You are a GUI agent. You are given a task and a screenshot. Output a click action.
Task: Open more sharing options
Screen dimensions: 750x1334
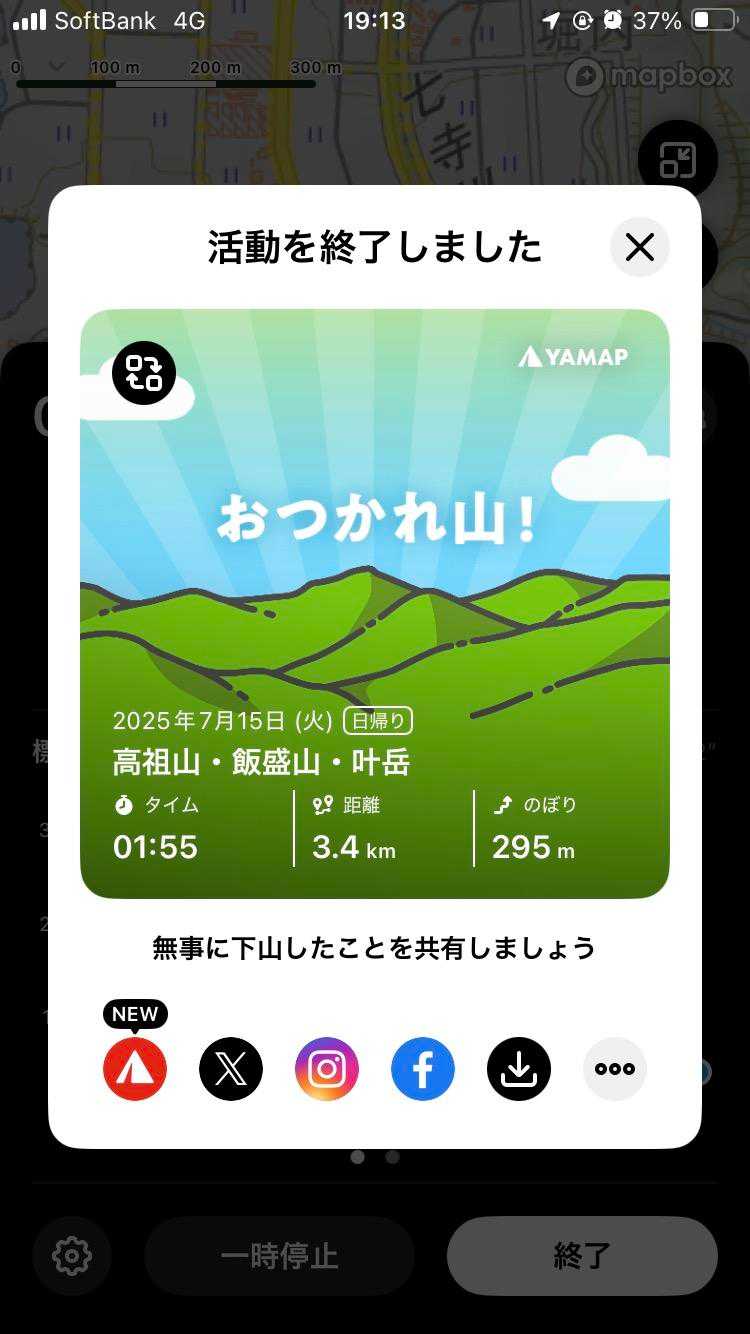pyautogui.click(x=615, y=1069)
